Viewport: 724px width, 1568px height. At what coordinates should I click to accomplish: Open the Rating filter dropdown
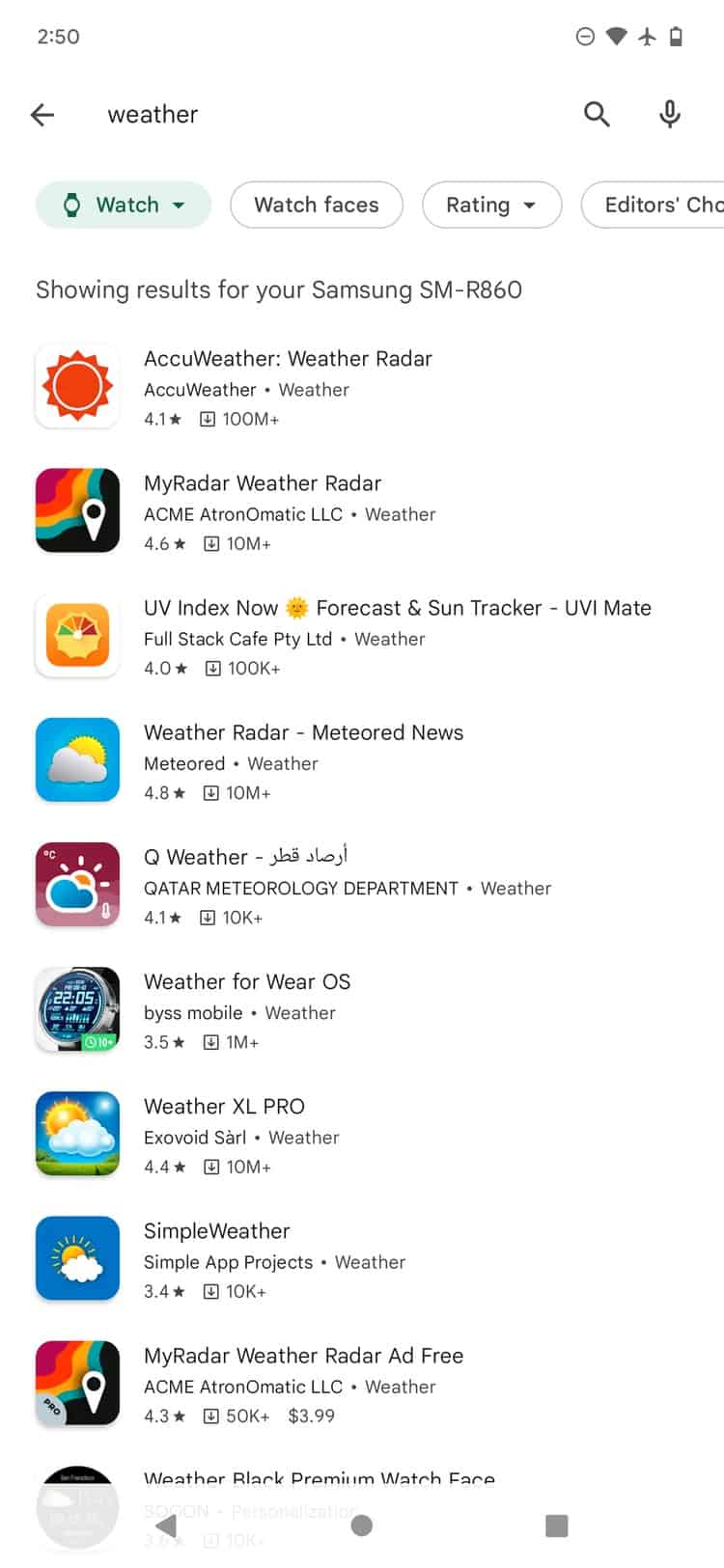491,205
